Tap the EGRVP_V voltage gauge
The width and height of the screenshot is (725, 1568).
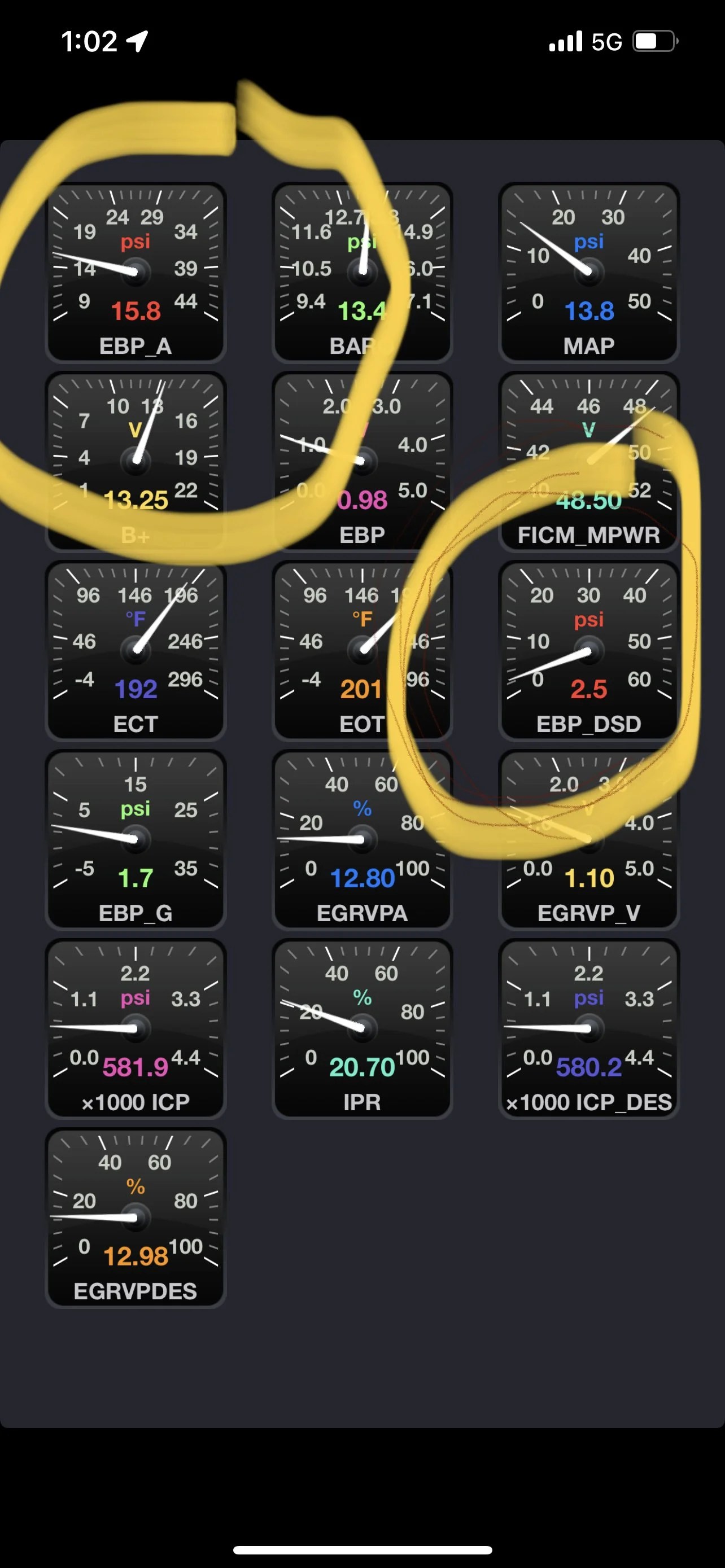tap(589, 839)
